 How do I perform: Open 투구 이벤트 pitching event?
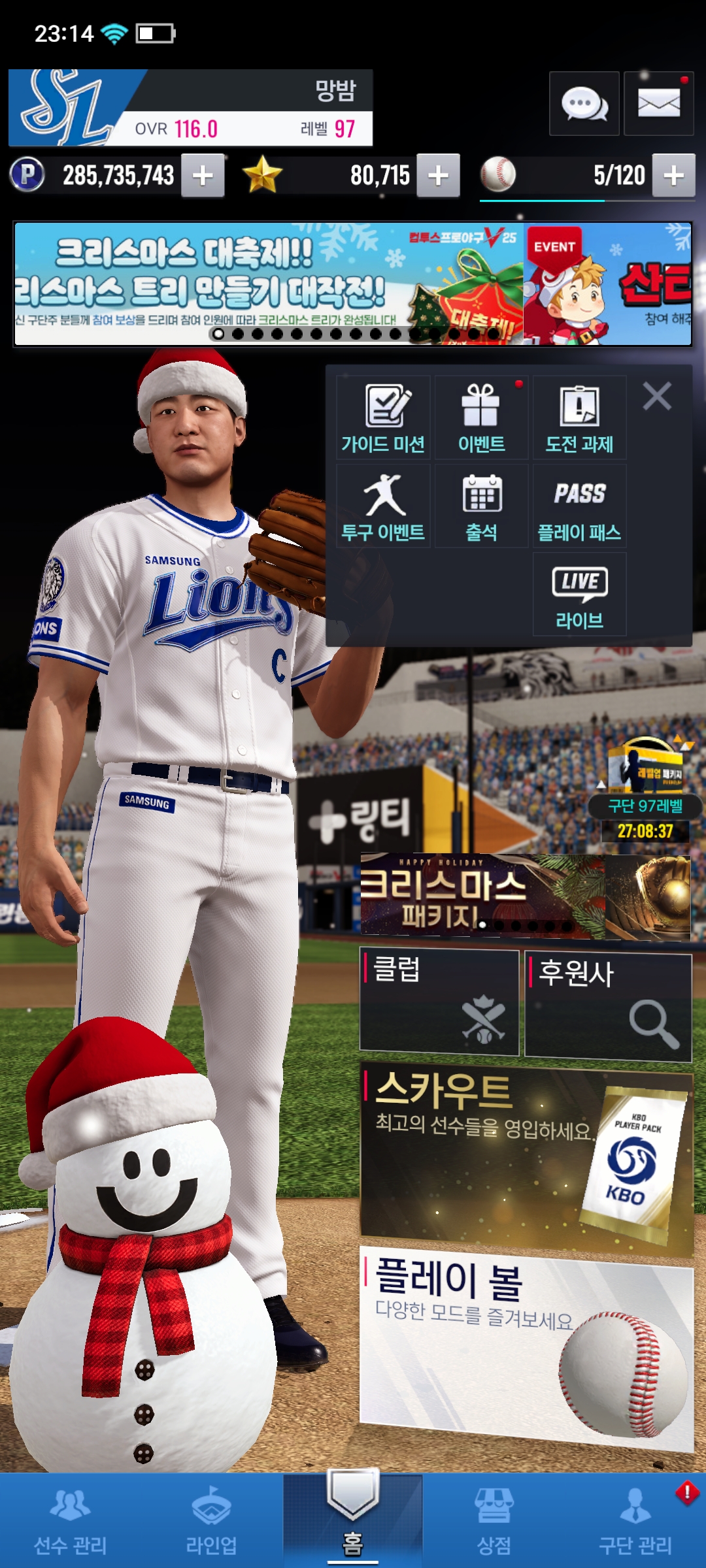[x=383, y=507]
